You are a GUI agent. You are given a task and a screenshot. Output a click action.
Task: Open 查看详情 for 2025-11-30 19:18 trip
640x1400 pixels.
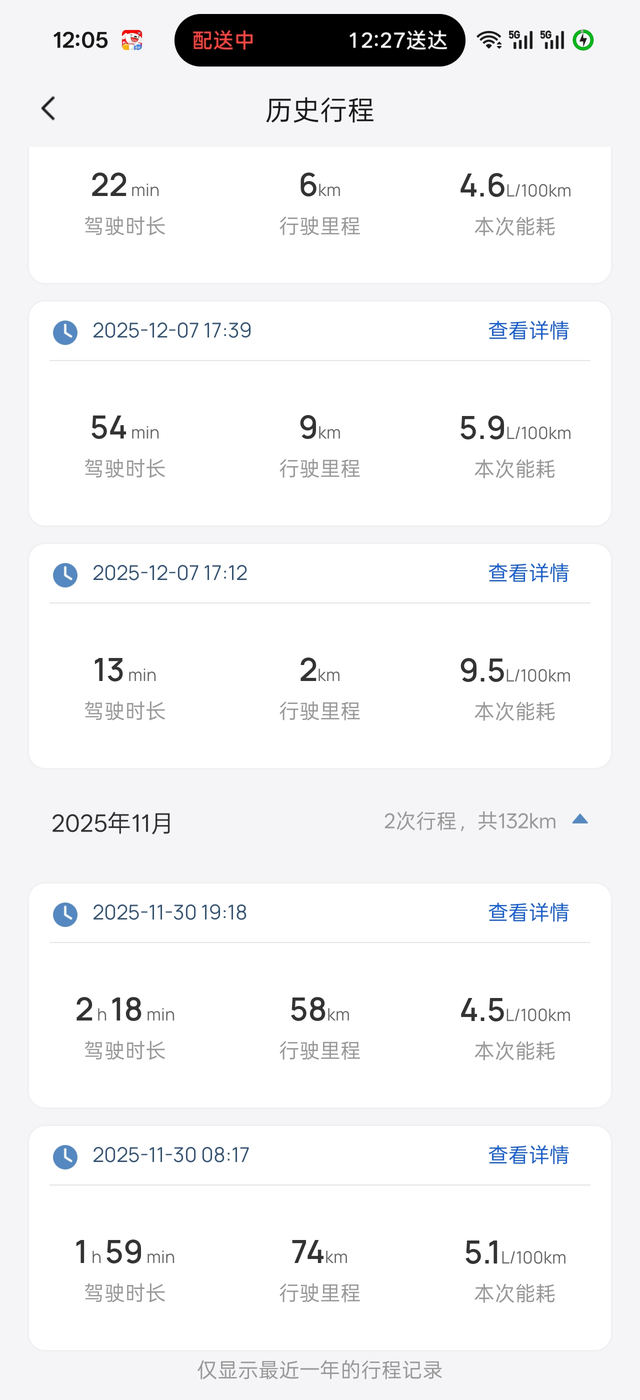click(528, 913)
